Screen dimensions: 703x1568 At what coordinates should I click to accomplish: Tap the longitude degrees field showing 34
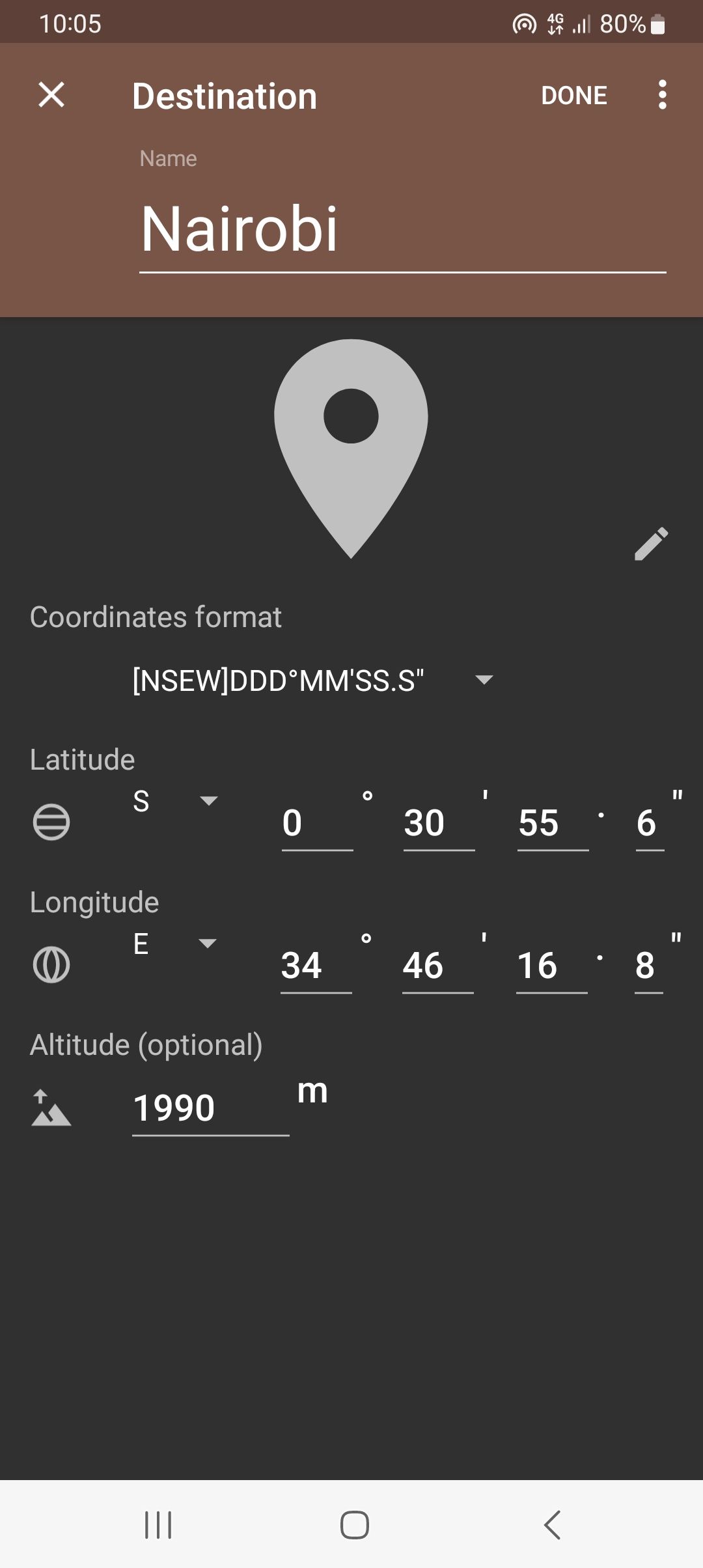click(317, 966)
